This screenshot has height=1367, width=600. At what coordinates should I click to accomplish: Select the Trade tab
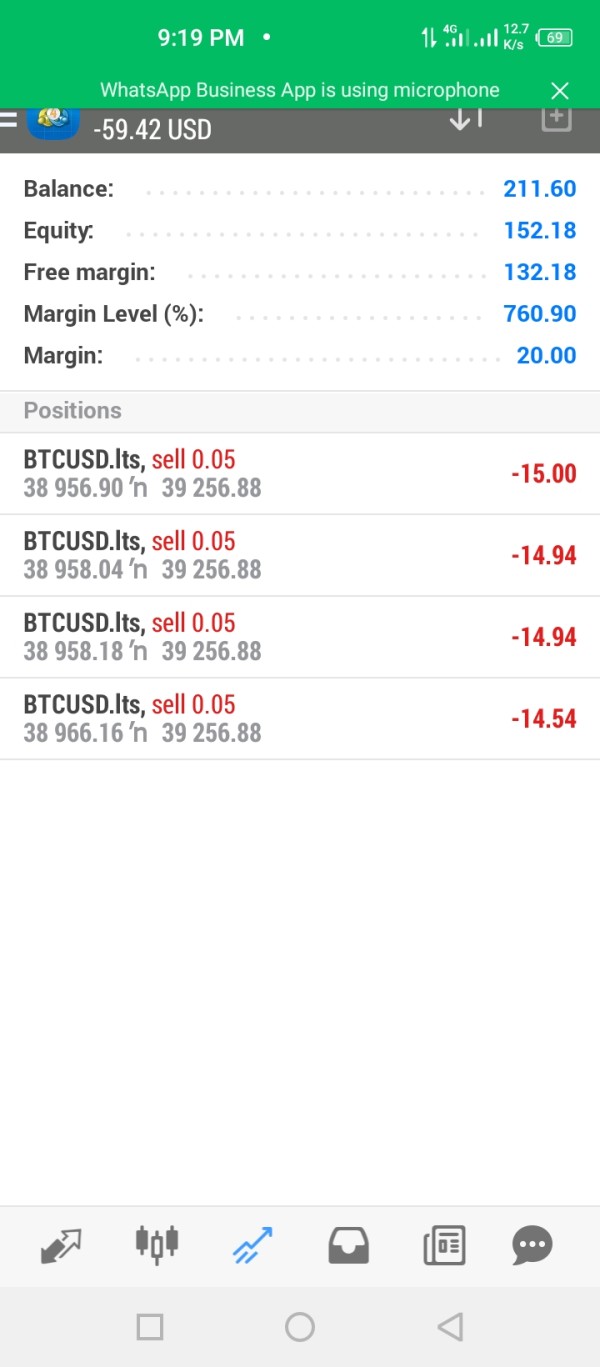pos(252,1246)
